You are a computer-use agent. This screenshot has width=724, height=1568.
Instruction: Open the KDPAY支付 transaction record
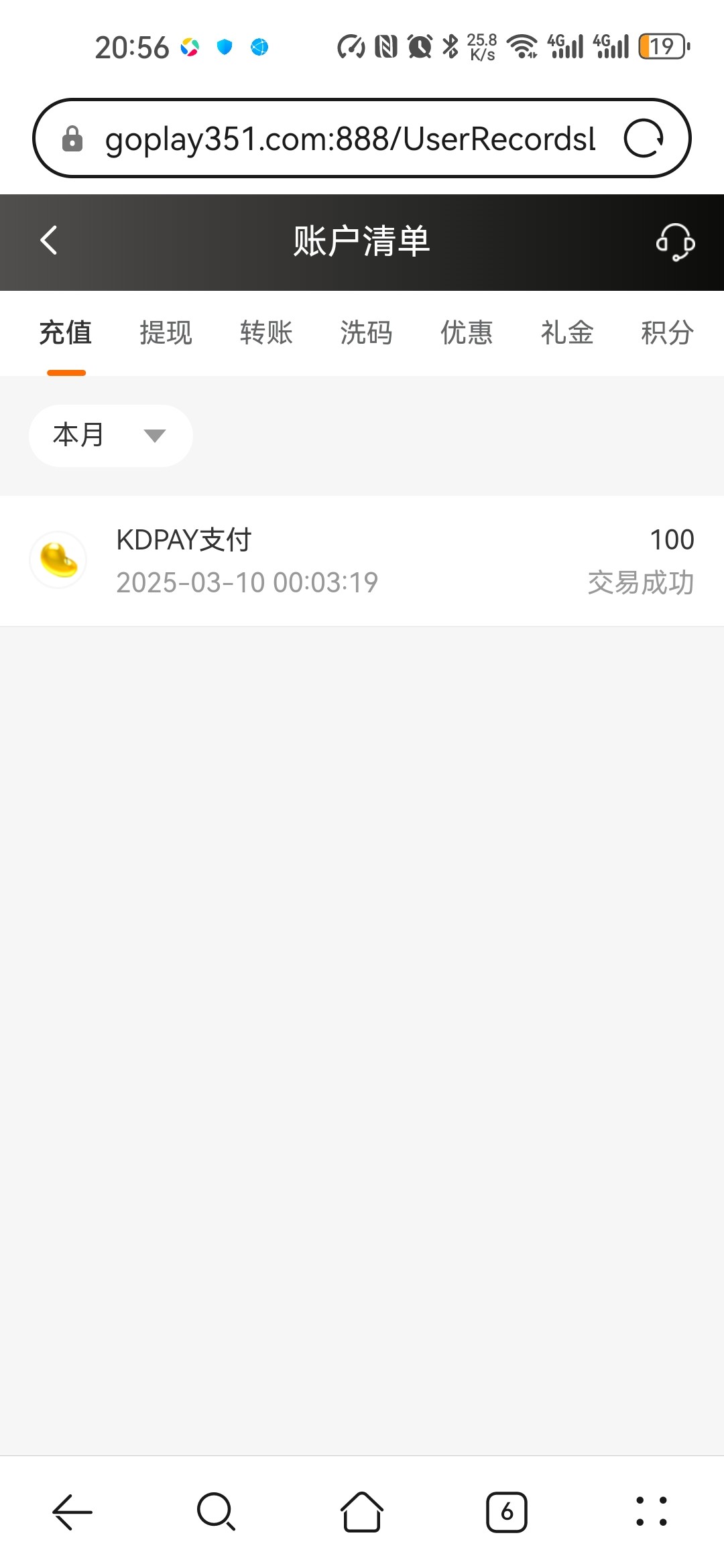tap(362, 561)
